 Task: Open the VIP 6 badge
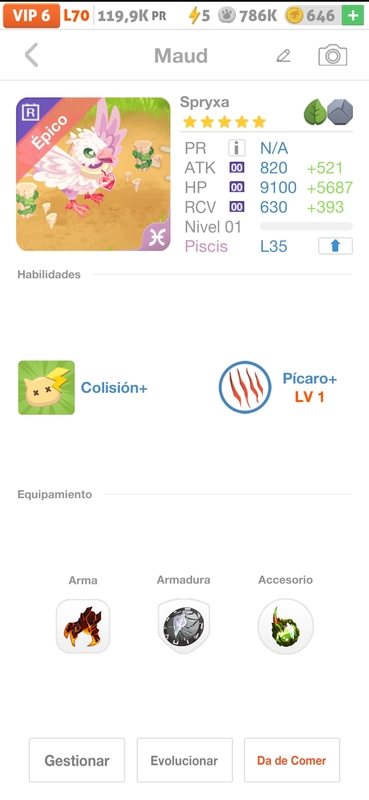click(x=32, y=16)
